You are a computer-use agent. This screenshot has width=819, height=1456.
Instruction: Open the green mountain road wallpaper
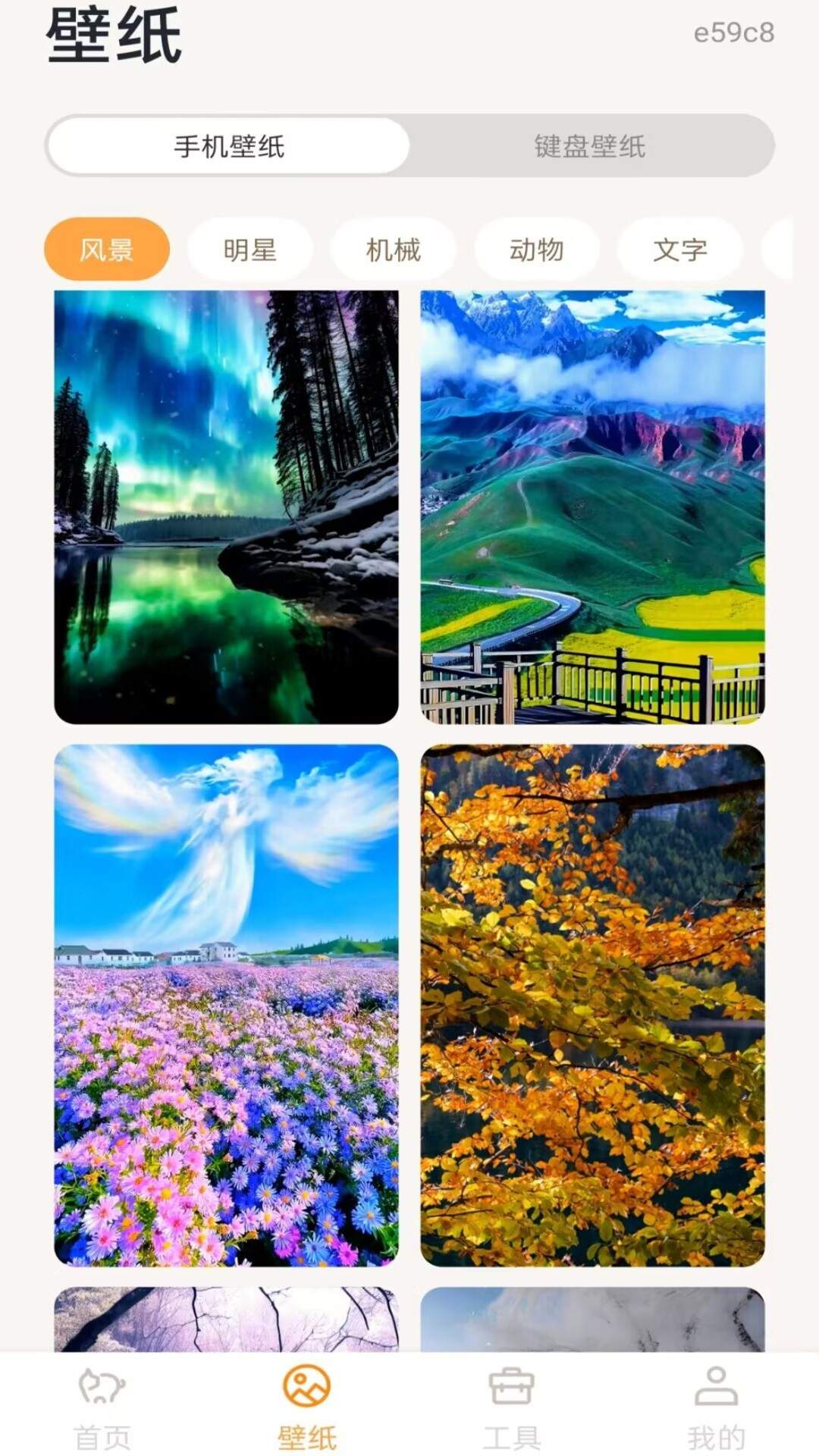(x=593, y=507)
